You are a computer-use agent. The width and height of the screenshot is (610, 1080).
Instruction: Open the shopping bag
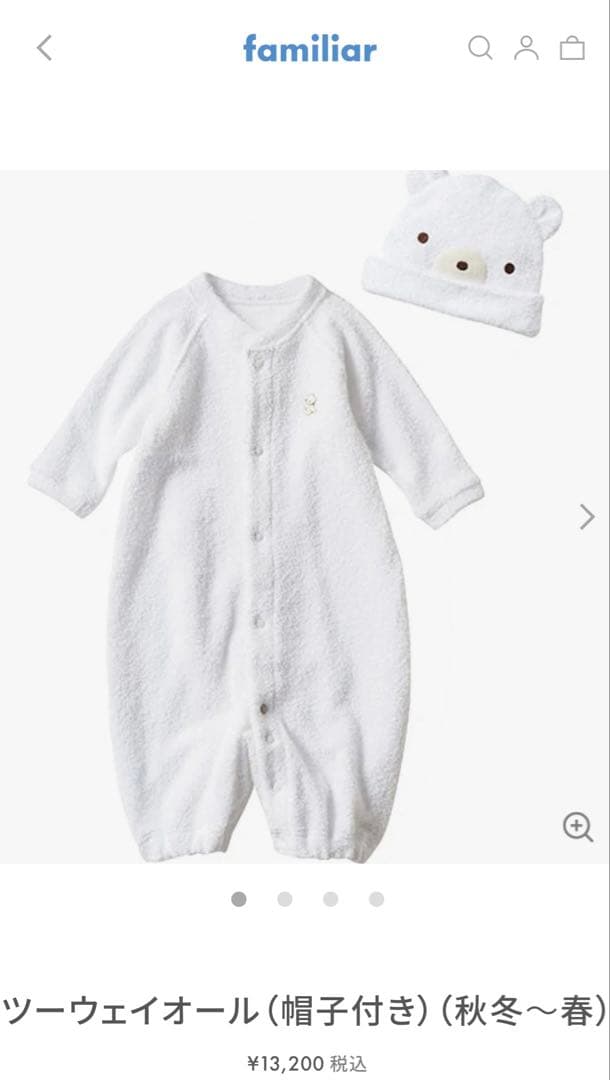[x=572, y=48]
